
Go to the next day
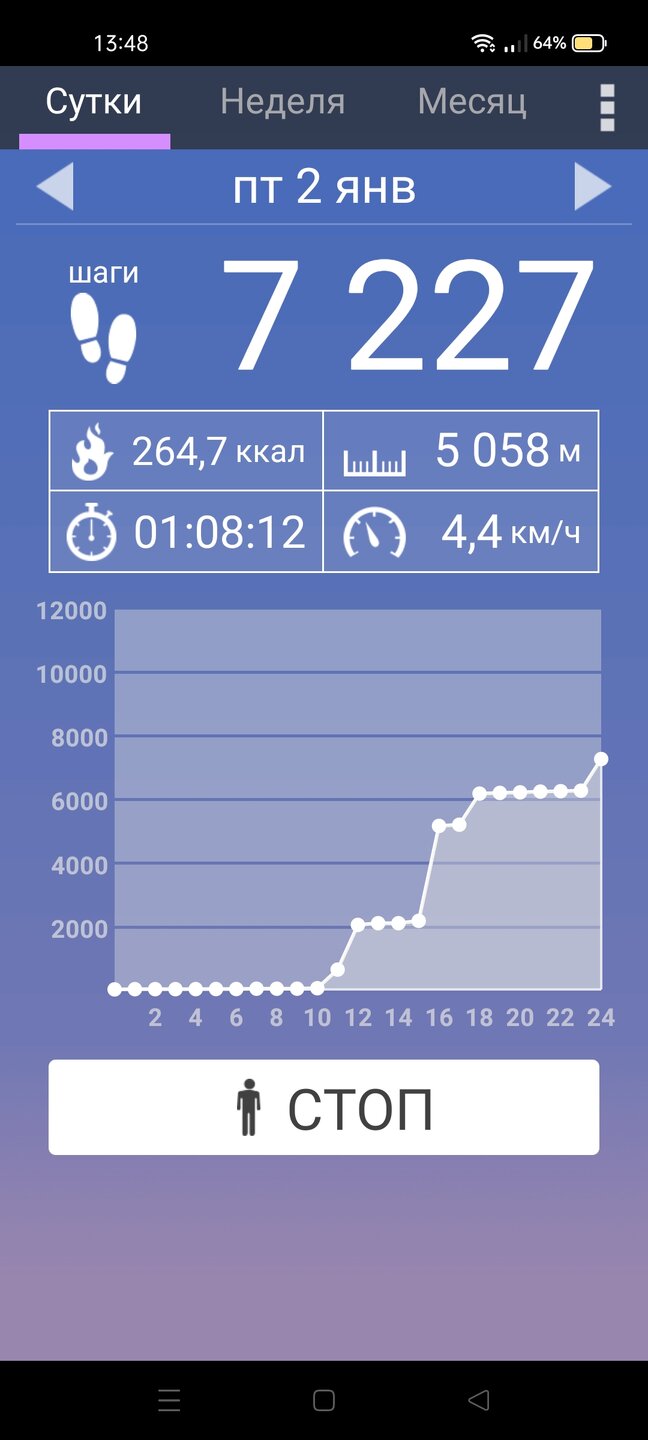pos(592,187)
